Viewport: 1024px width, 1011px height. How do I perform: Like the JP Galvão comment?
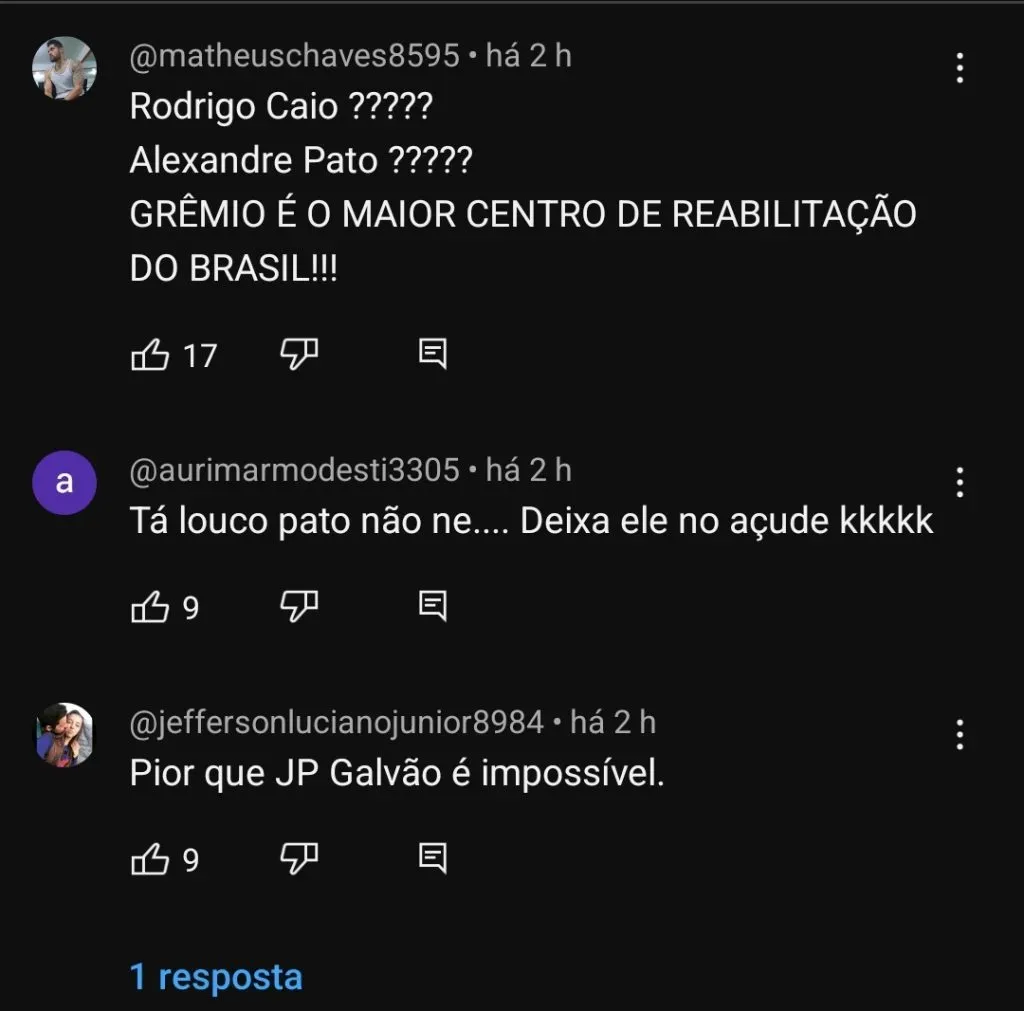(x=150, y=859)
